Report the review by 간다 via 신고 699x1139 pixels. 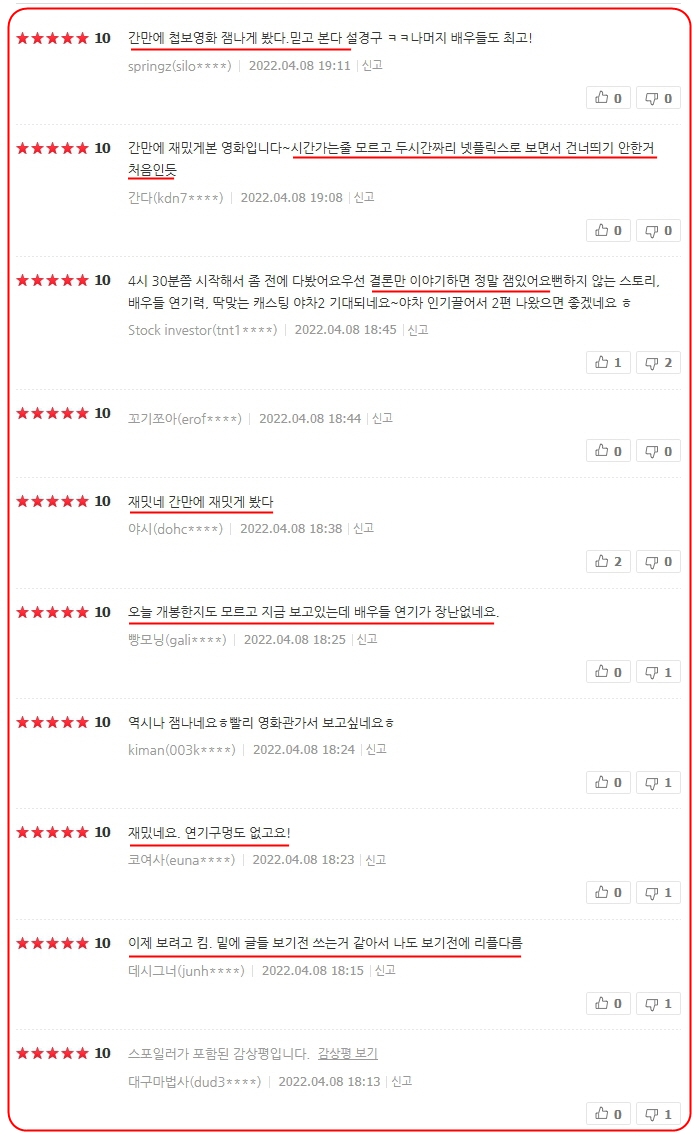coord(364,198)
